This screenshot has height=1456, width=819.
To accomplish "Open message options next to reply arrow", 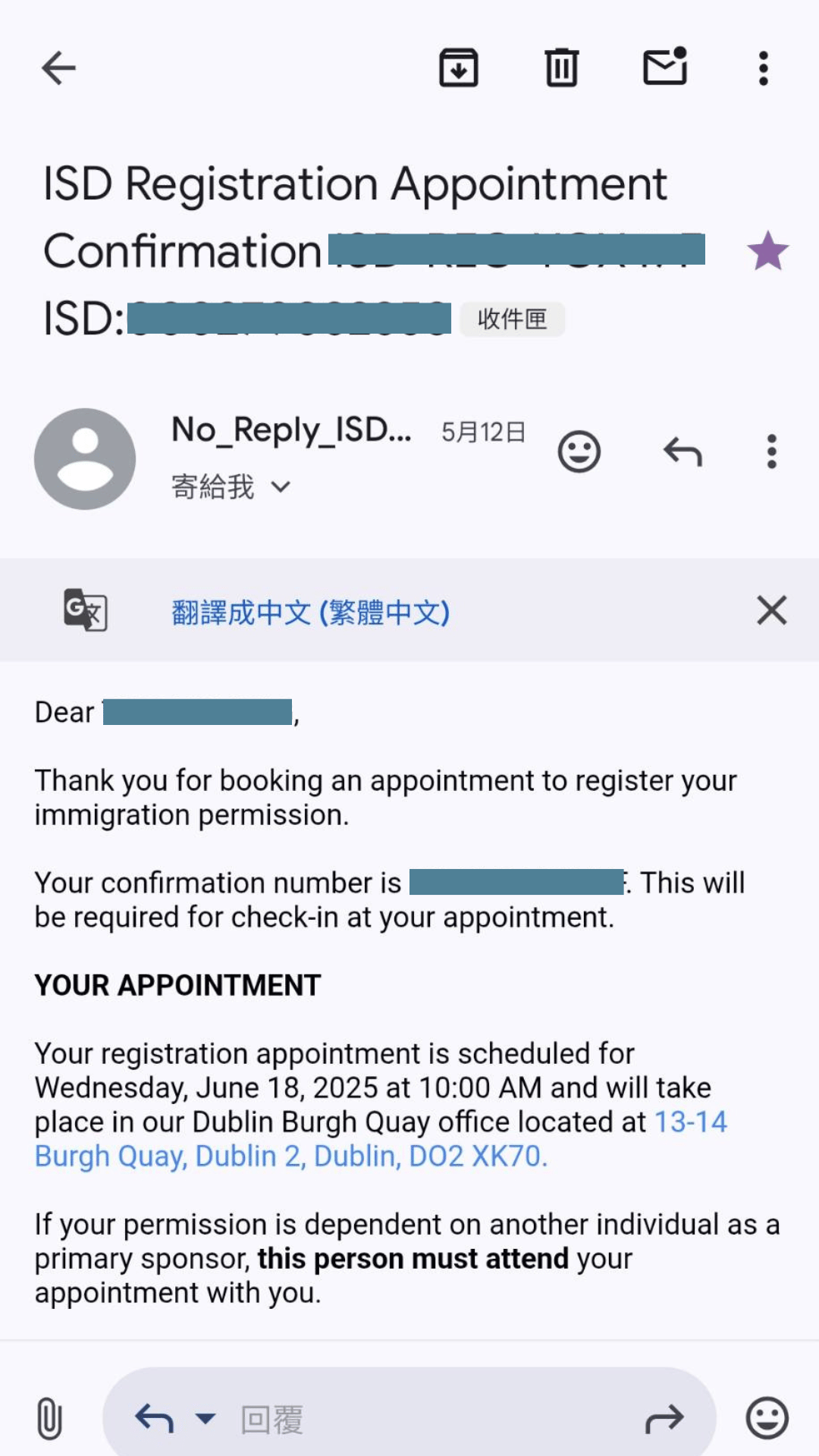I will [x=772, y=453].
